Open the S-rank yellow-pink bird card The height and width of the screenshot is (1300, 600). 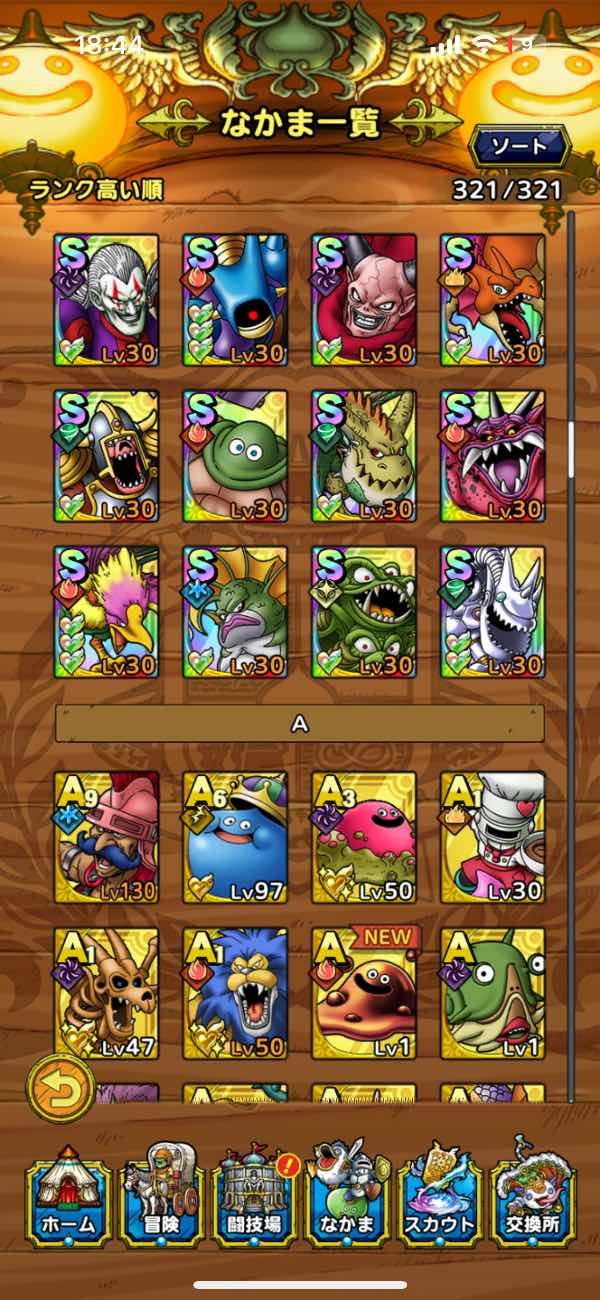[x=105, y=612]
